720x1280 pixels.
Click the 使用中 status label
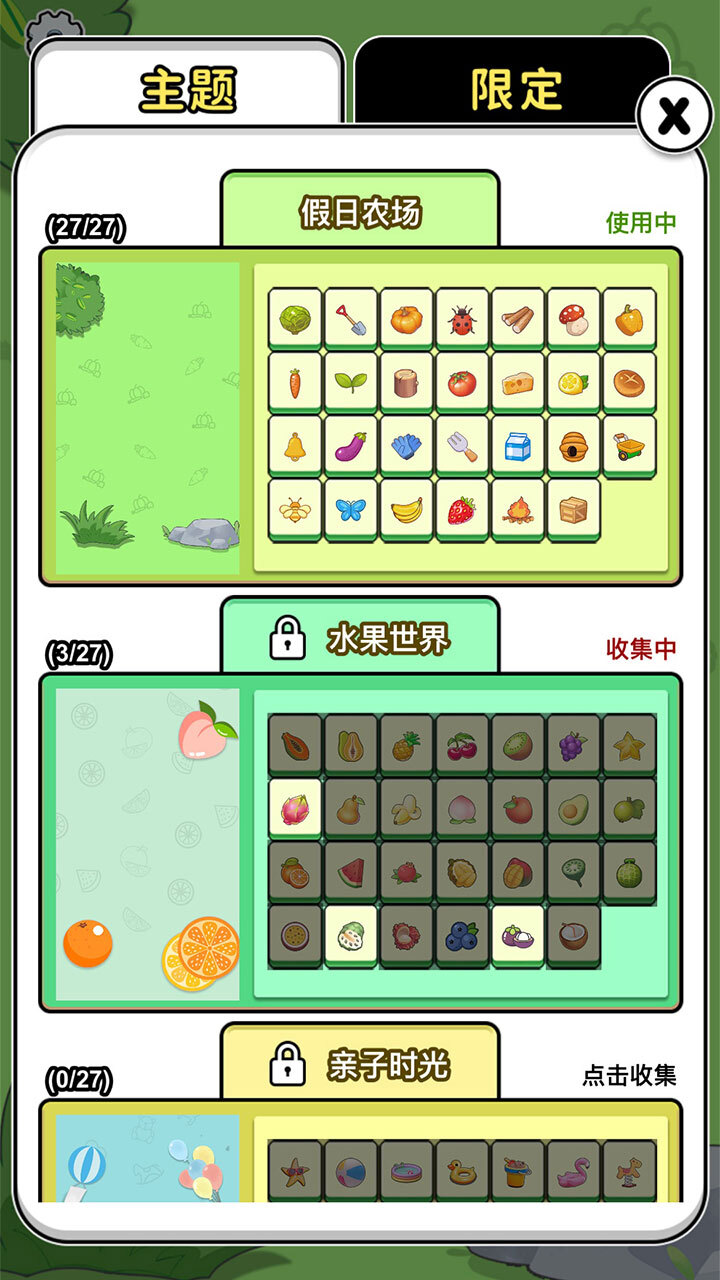640,222
